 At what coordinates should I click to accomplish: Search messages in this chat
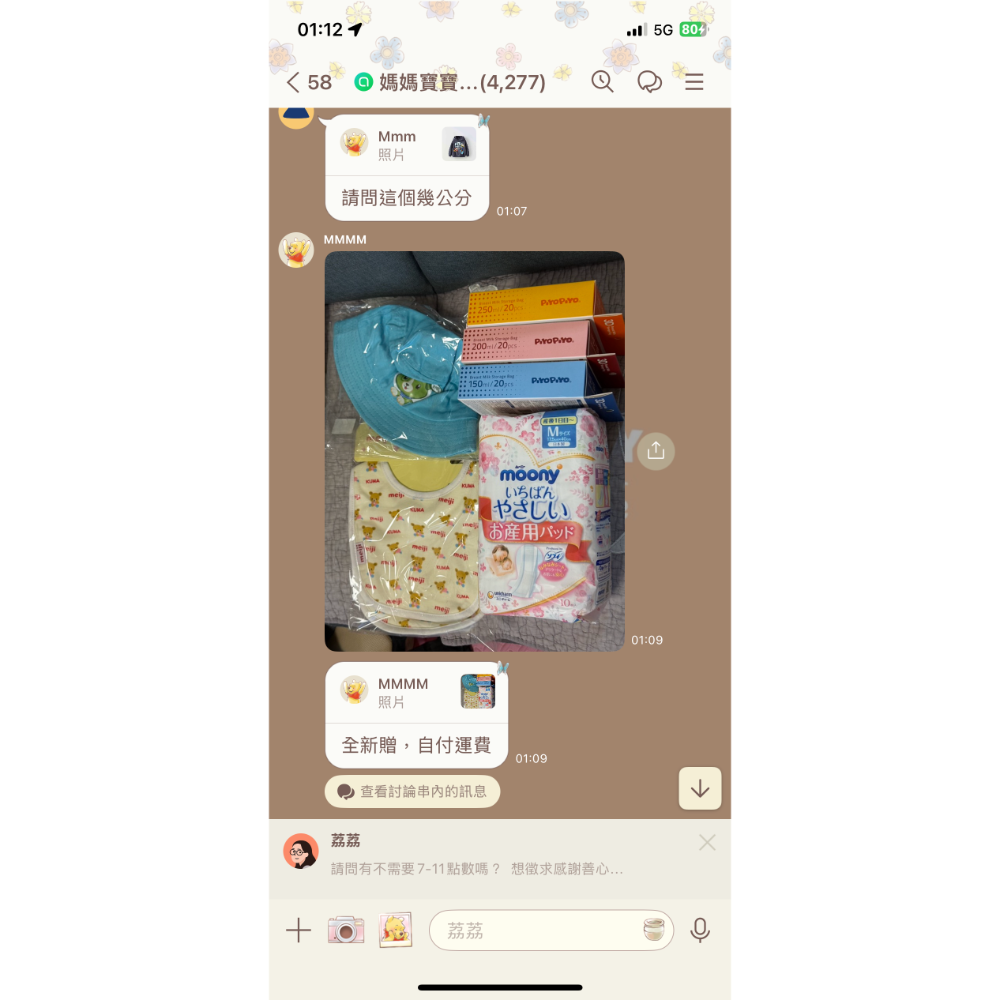(602, 82)
